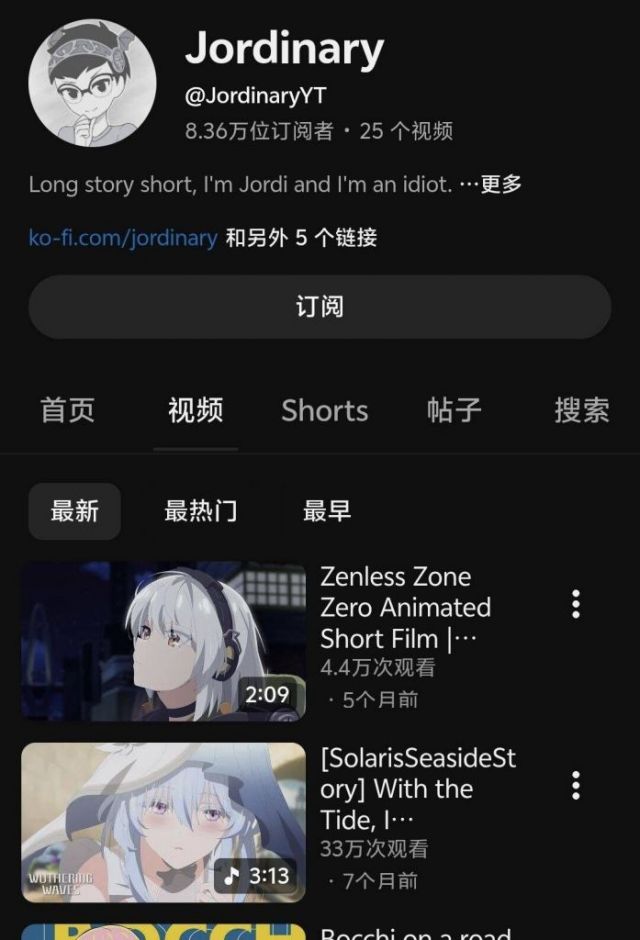
Task: Play the SolarisSeasideStory With the Tide video
Action: [x=163, y=822]
